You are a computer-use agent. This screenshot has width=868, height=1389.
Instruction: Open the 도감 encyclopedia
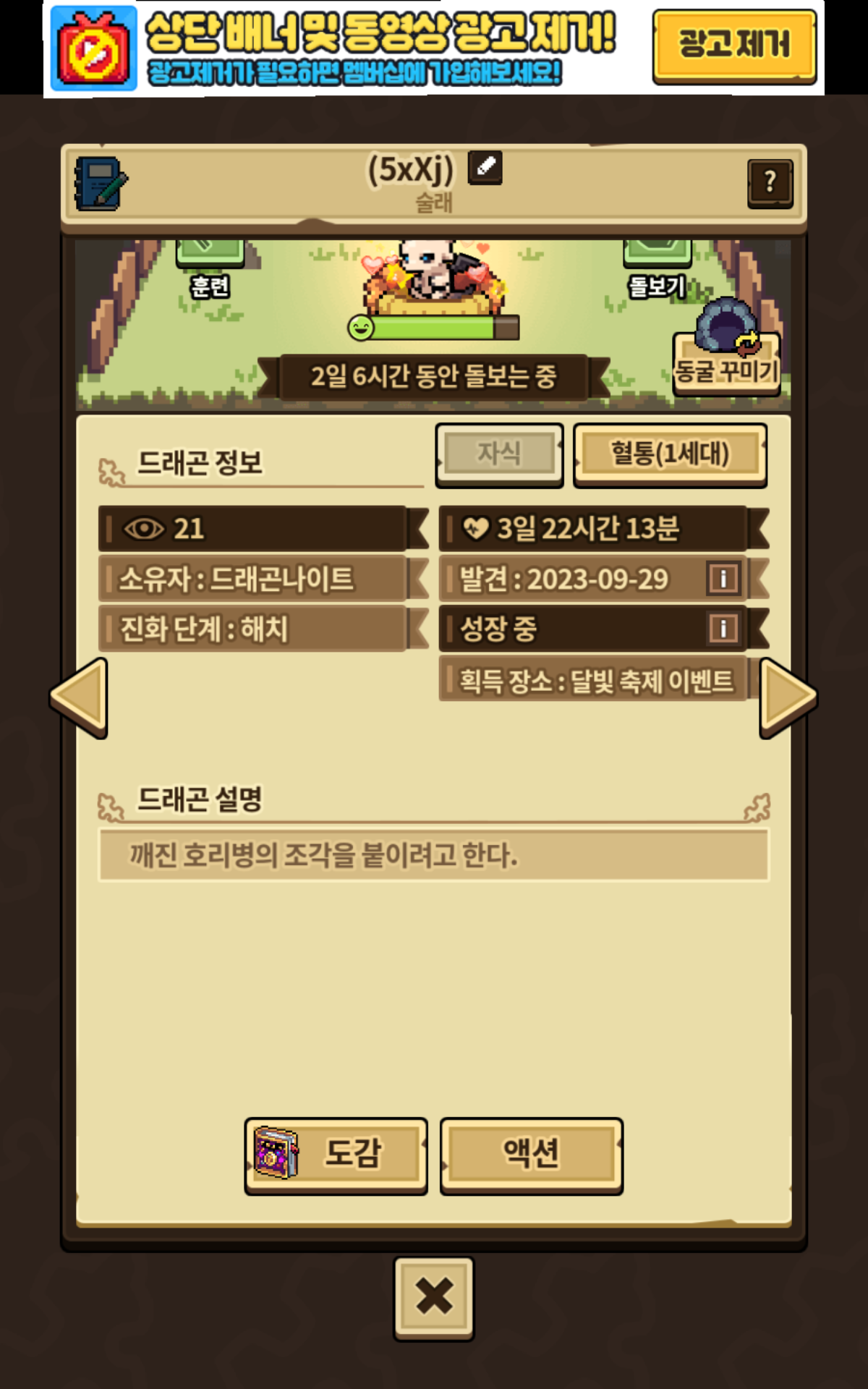click(336, 1155)
